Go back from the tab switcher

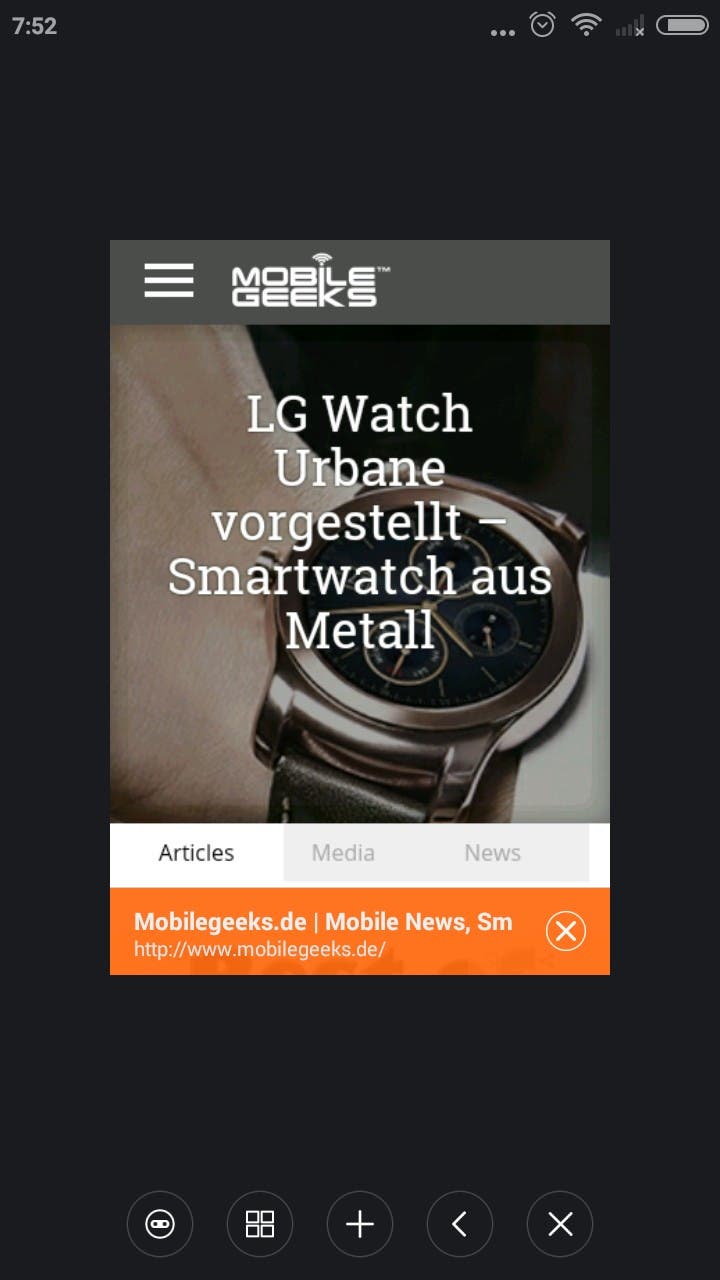(x=460, y=1224)
